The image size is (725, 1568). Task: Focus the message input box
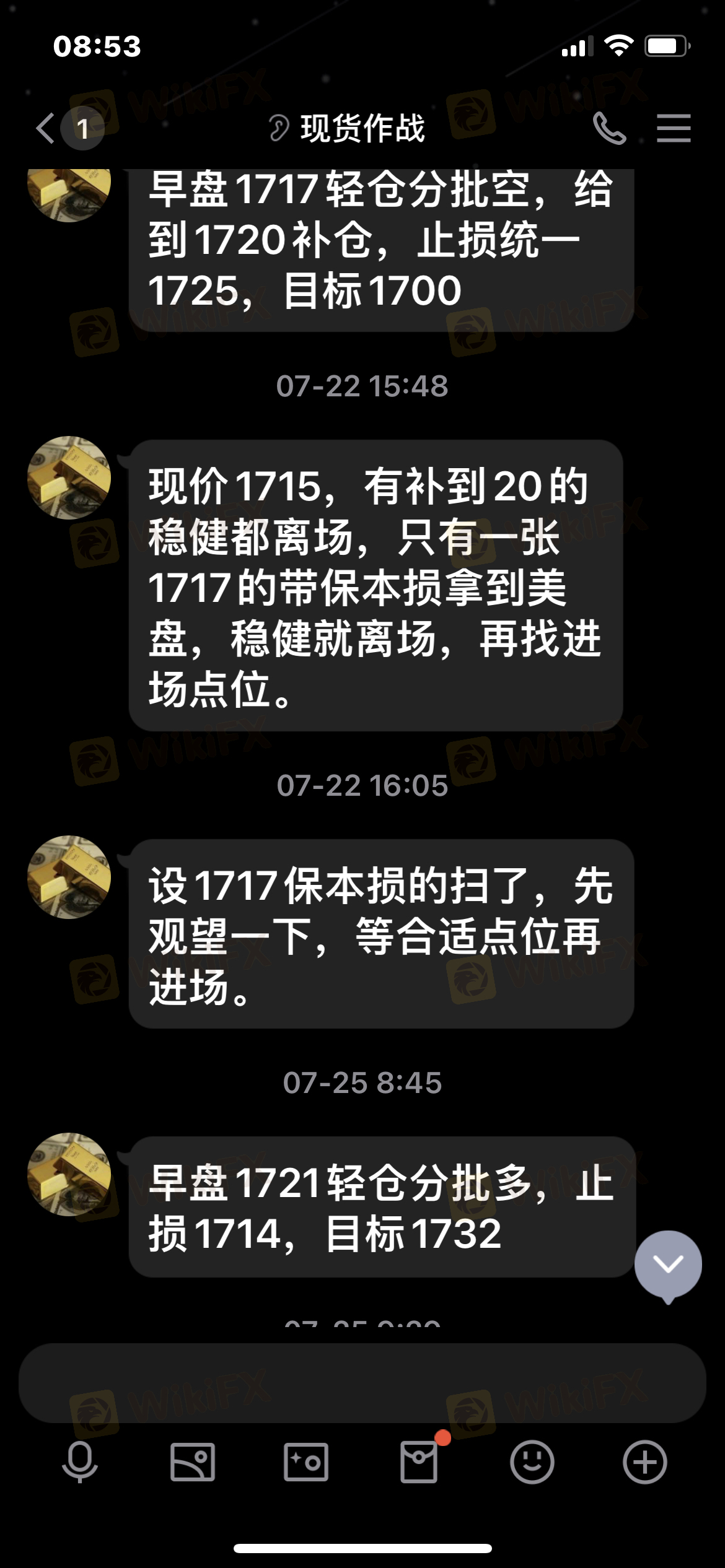(x=362, y=1383)
